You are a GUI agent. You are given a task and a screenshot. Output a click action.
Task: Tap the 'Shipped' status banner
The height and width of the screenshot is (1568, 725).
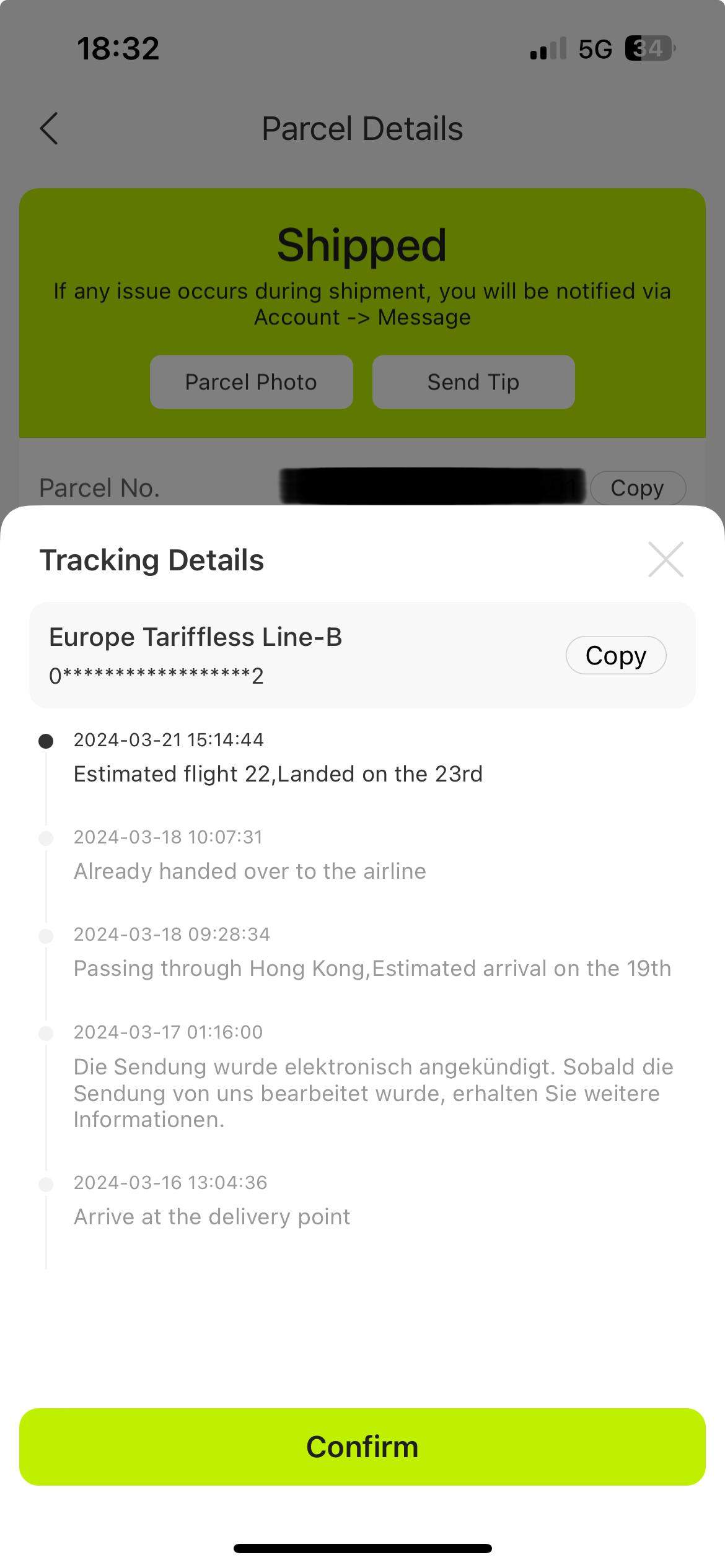(x=362, y=245)
